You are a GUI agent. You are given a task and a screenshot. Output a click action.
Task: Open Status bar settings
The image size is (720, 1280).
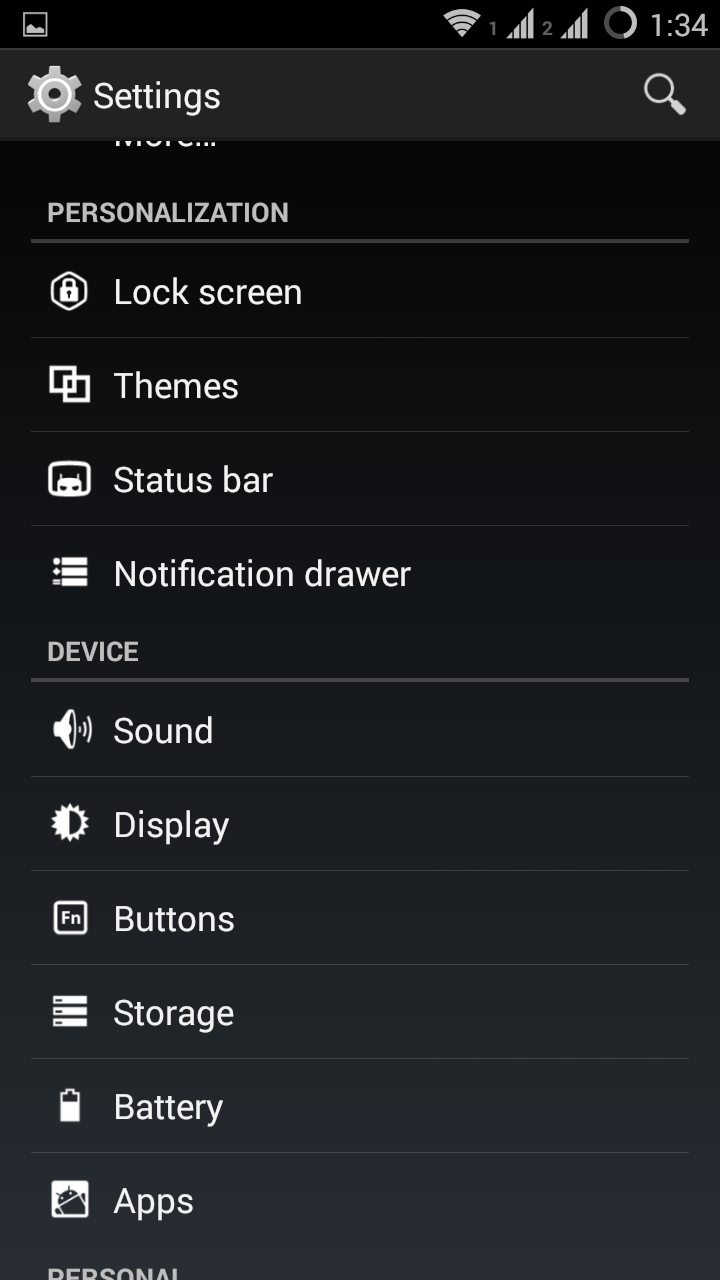coord(360,480)
